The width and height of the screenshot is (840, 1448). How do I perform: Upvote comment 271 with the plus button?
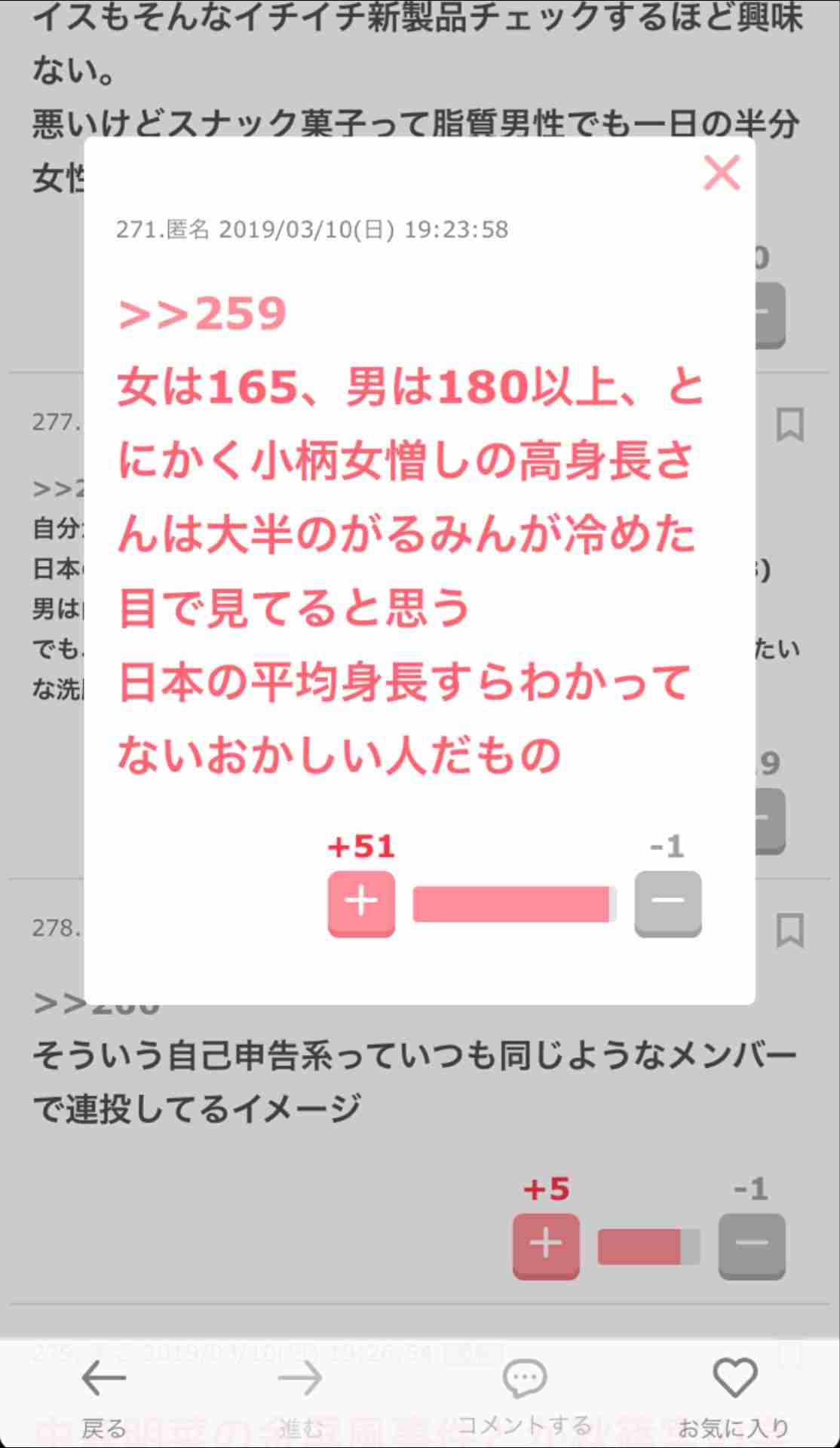pos(361,903)
